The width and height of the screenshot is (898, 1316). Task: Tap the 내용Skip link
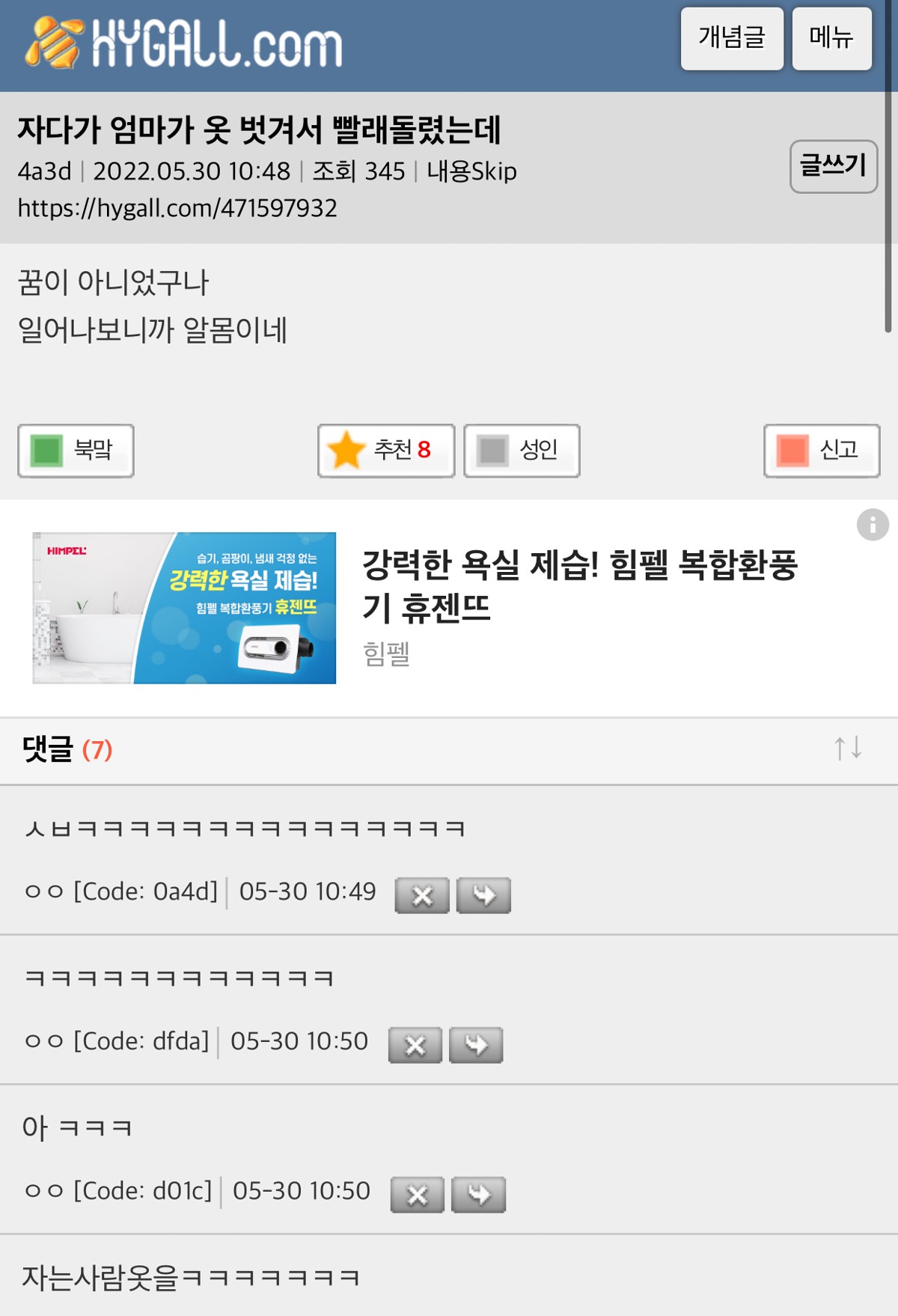(471, 171)
